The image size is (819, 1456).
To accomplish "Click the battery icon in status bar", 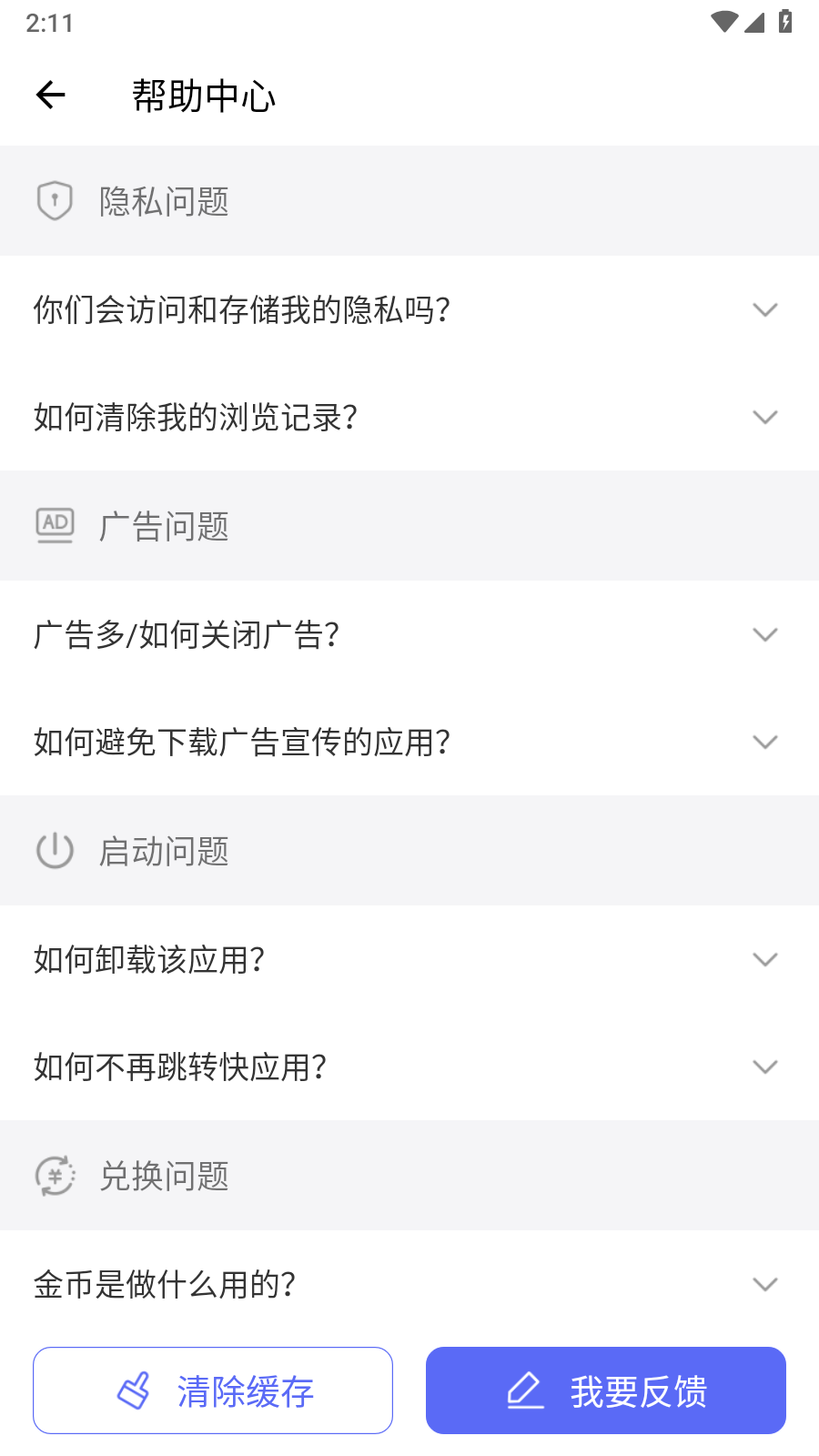I will (784, 23).
